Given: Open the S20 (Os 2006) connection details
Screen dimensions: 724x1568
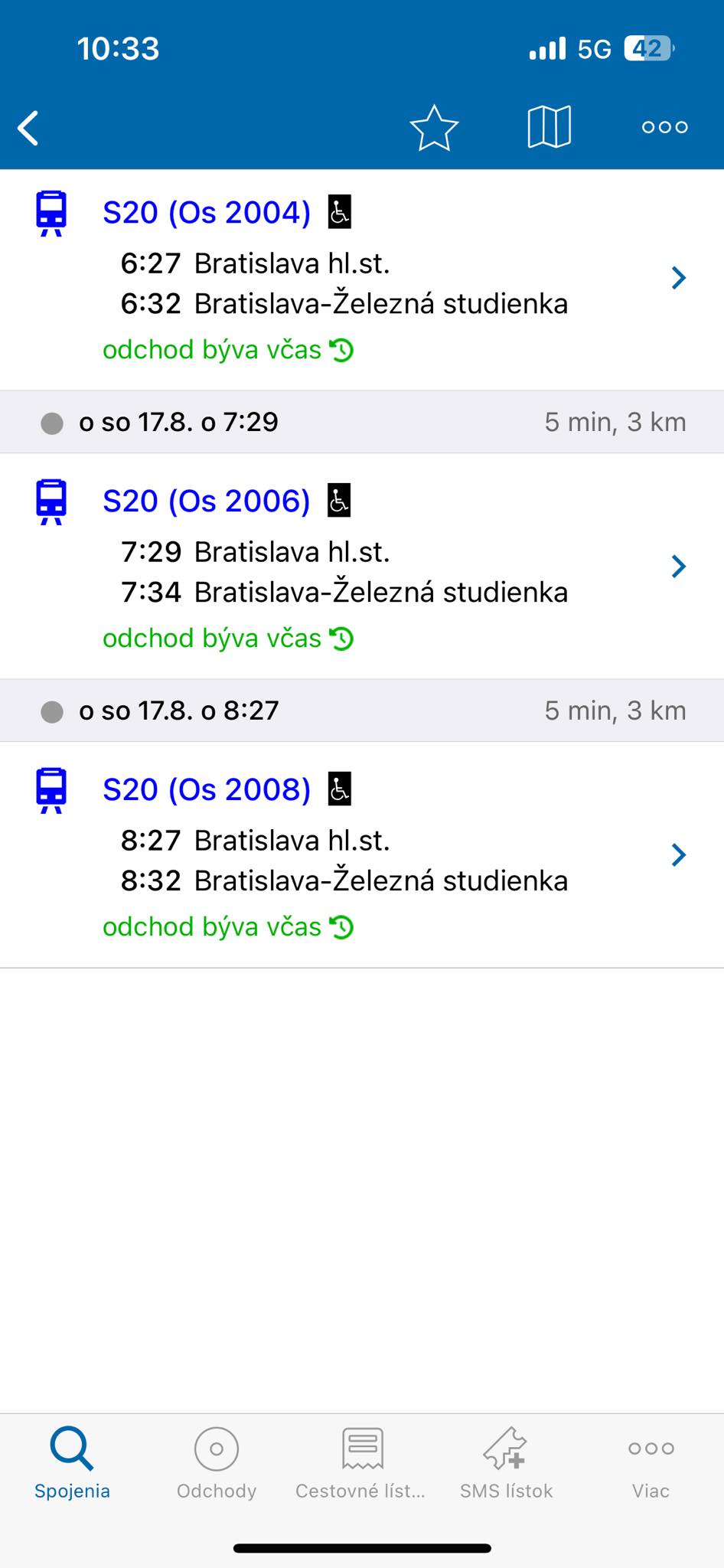Looking at the screenshot, I should point(362,567).
